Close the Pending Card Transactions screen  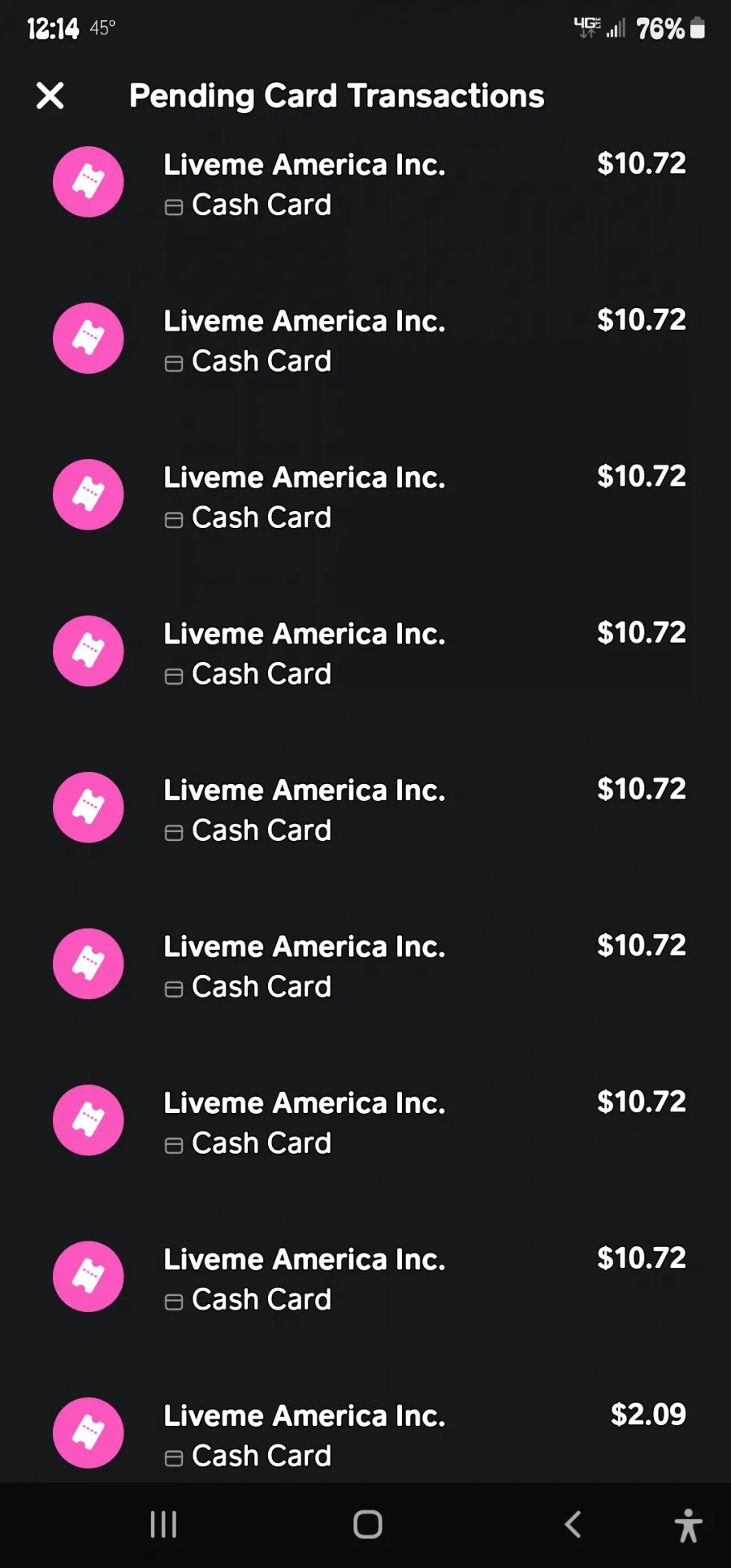pos(50,96)
